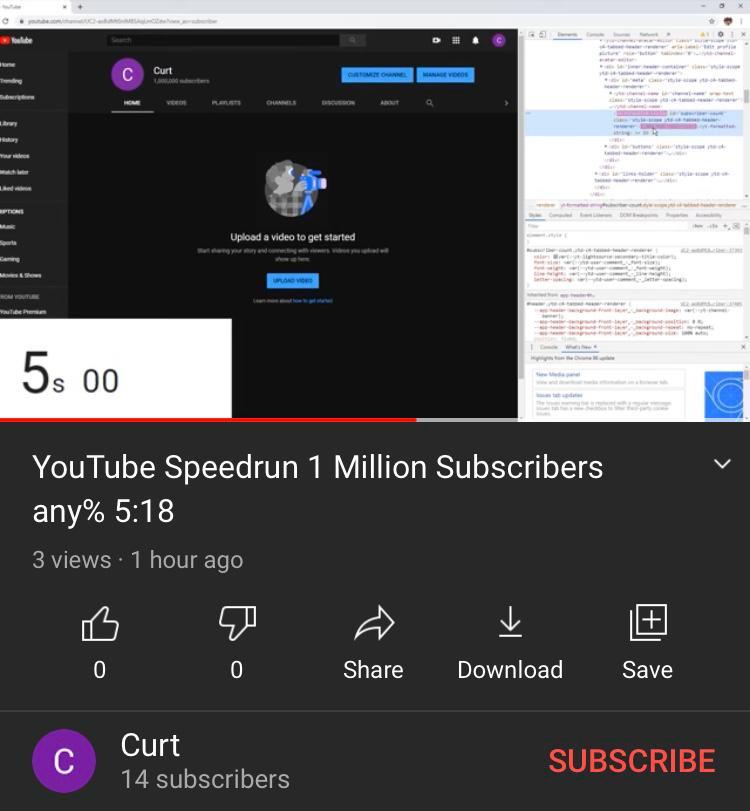Subscribe to Curt's channel
Viewport: 750px width, 811px height.
pyautogui.click(x=631, y=761)
